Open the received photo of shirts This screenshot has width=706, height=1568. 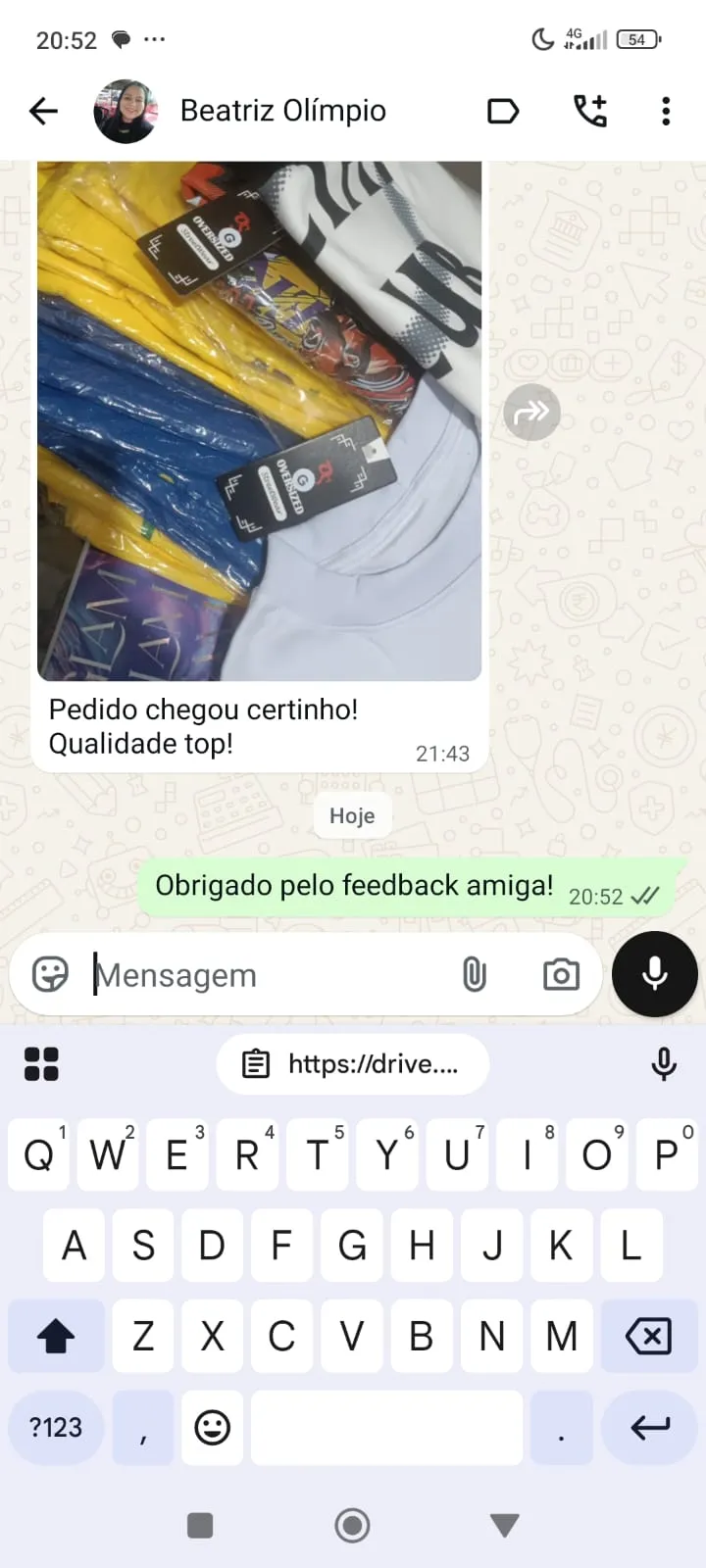coord(260,421)
